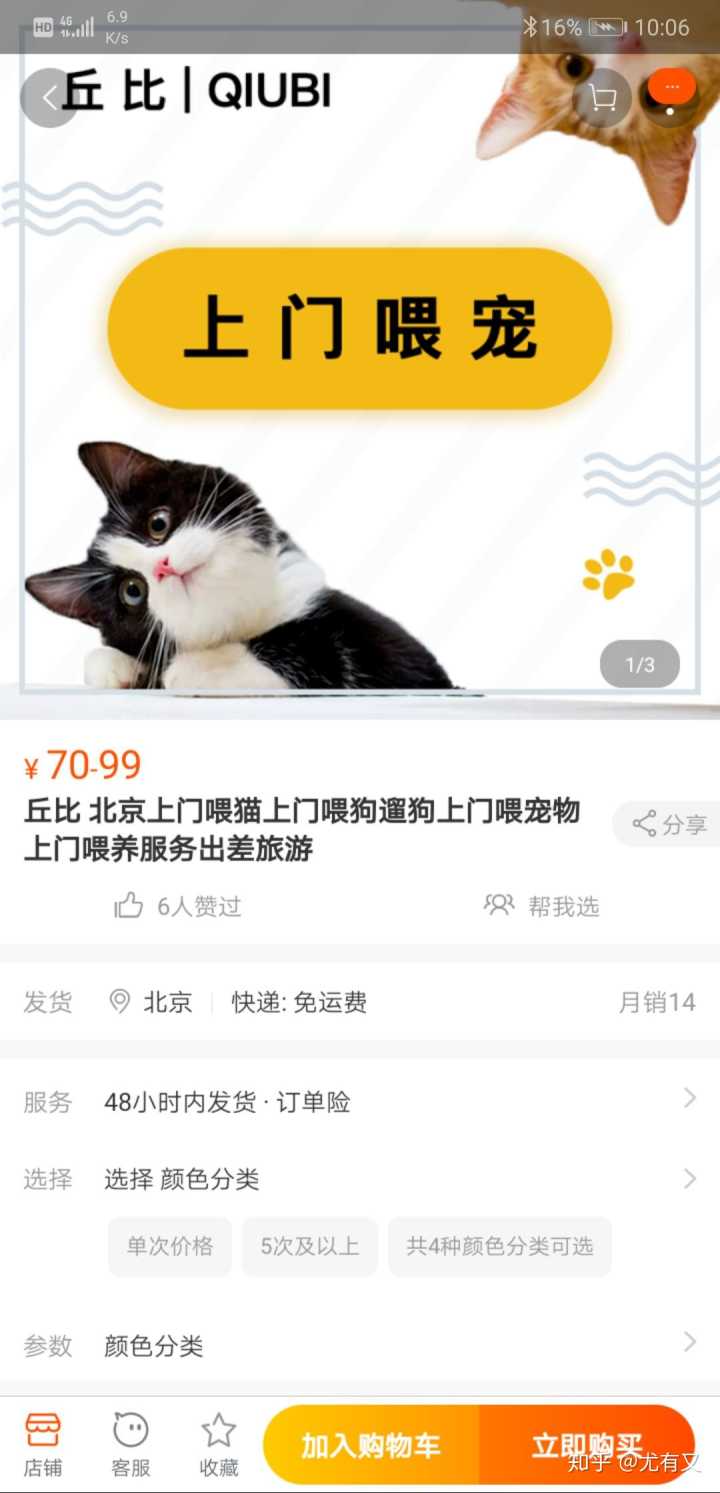This screenshot has width=720, height=1493.
Task: Tap 共4种颜色分类可选 chip
Action: click(499, 1246)
